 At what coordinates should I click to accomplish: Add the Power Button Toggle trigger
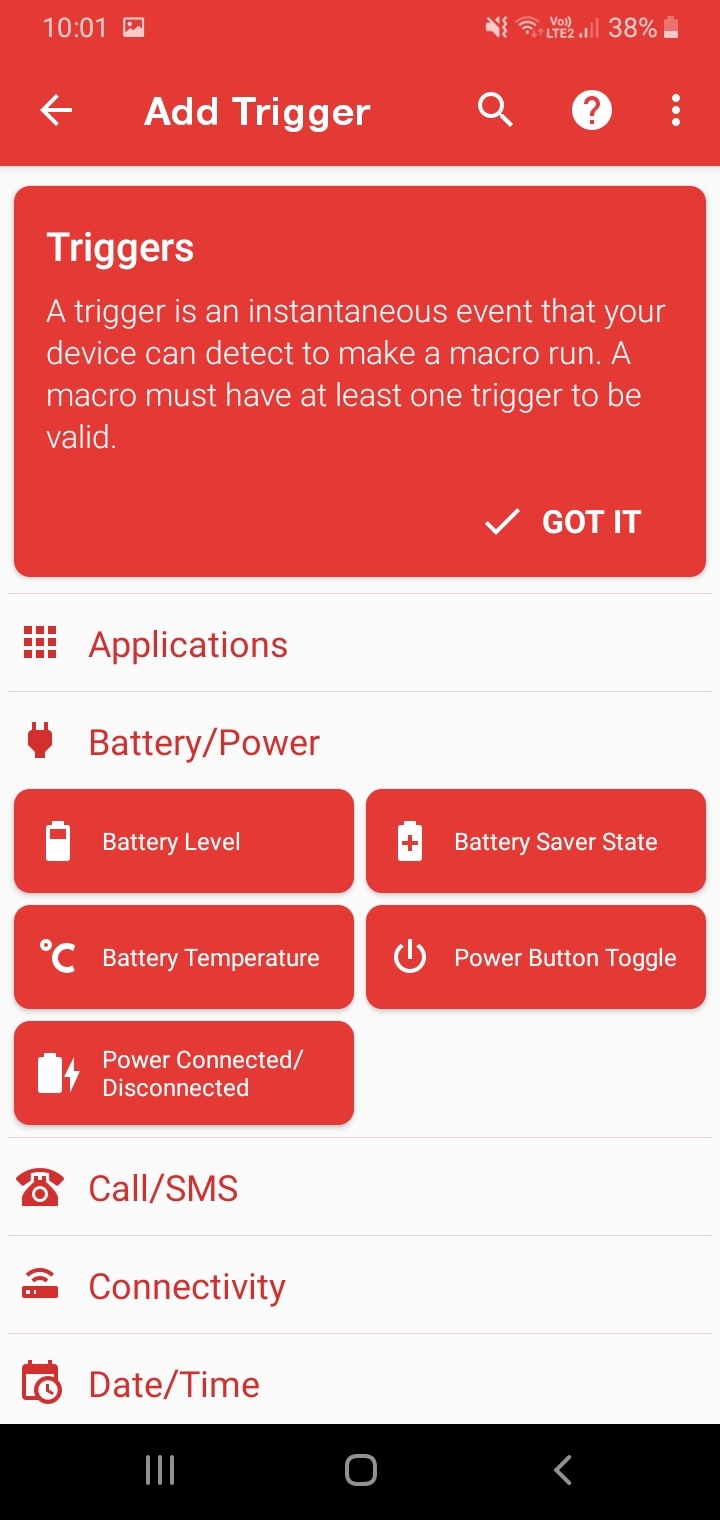(536, 957)
